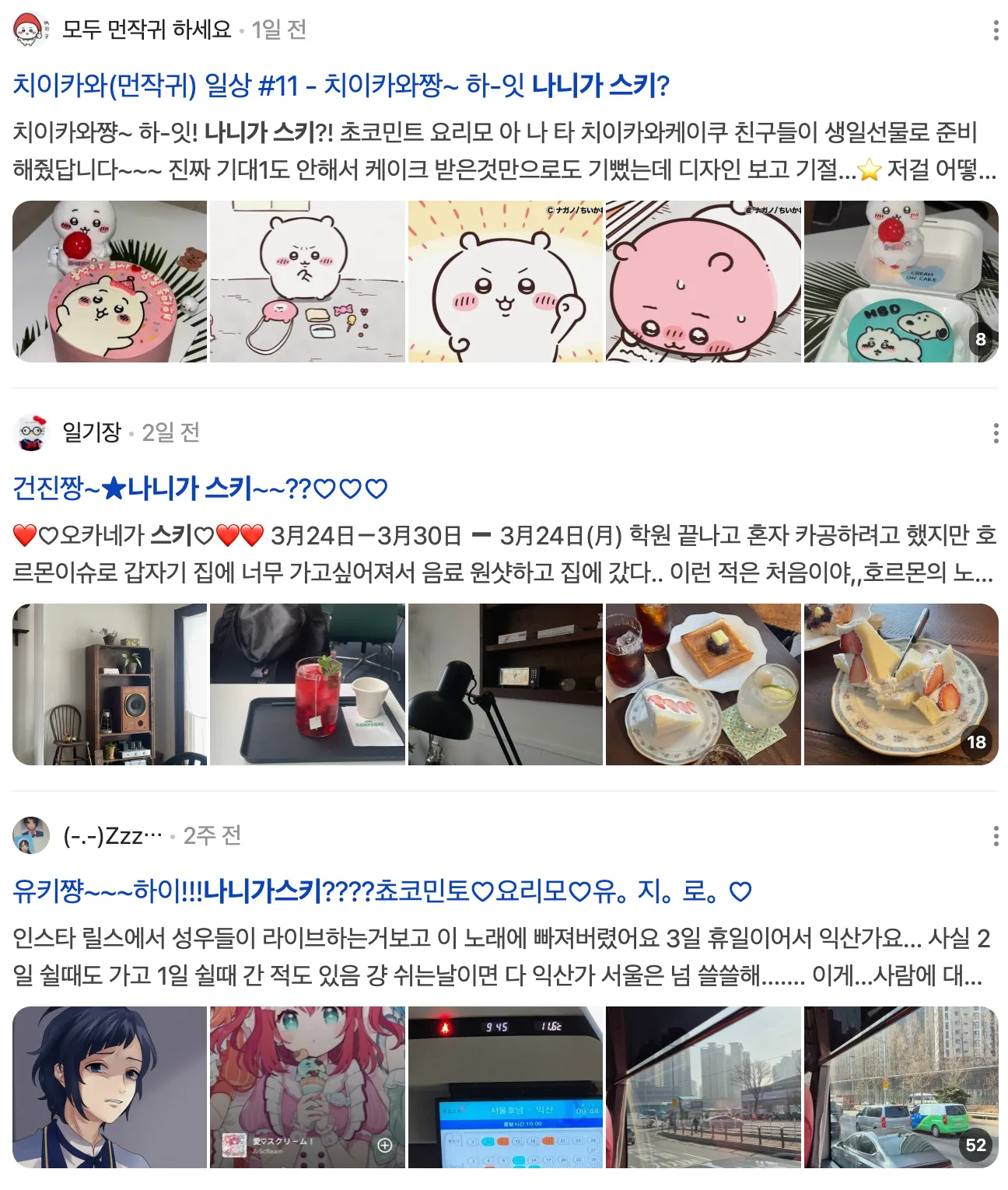The width and height of the screenshot is (1008, 1190).
Task: View the dark-haired anime character image
Action: (x=110, y=1087)
